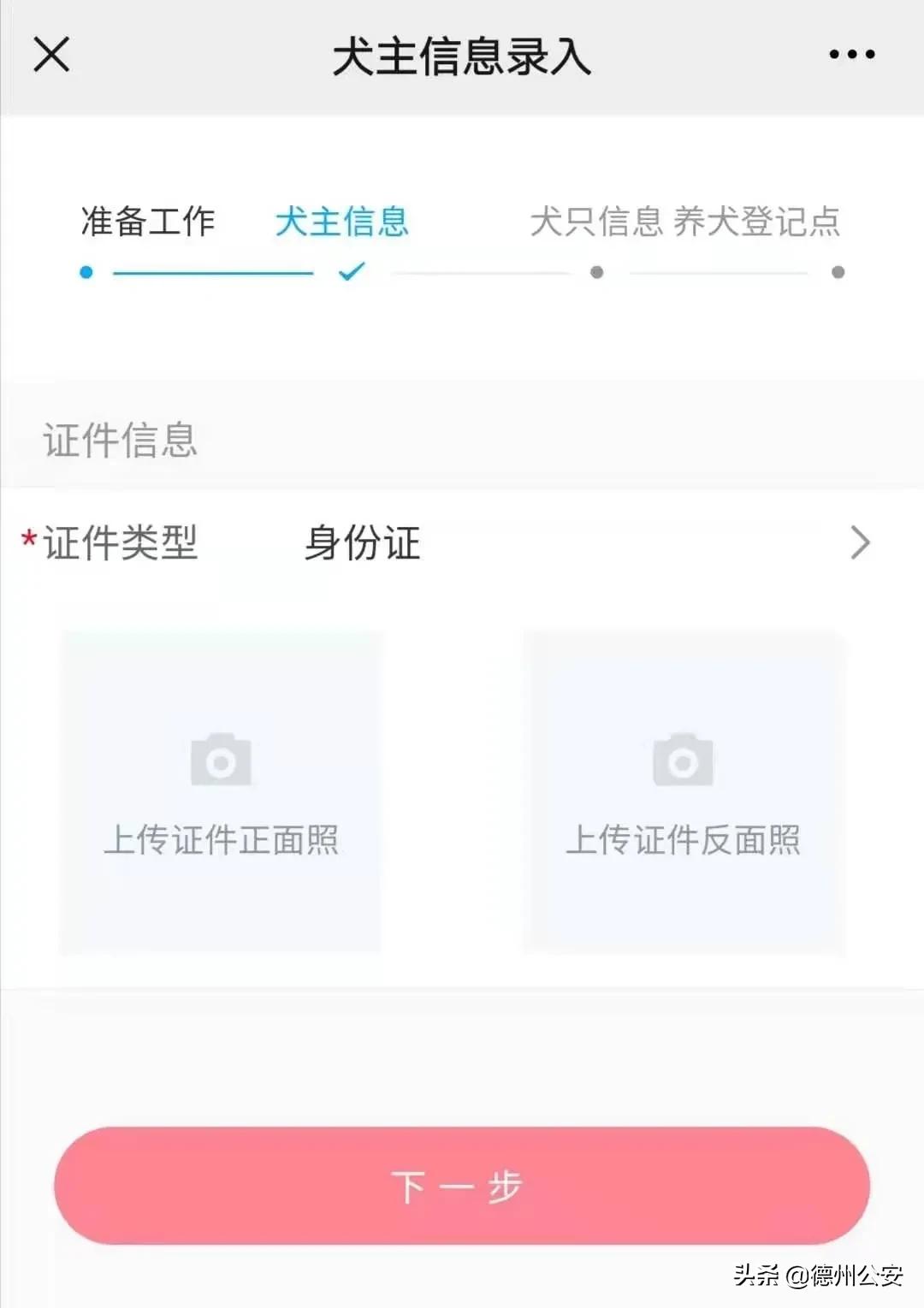924x1308 pixels.
Task: Open the 养犬登记点 step
Action: tap(757, 221)
